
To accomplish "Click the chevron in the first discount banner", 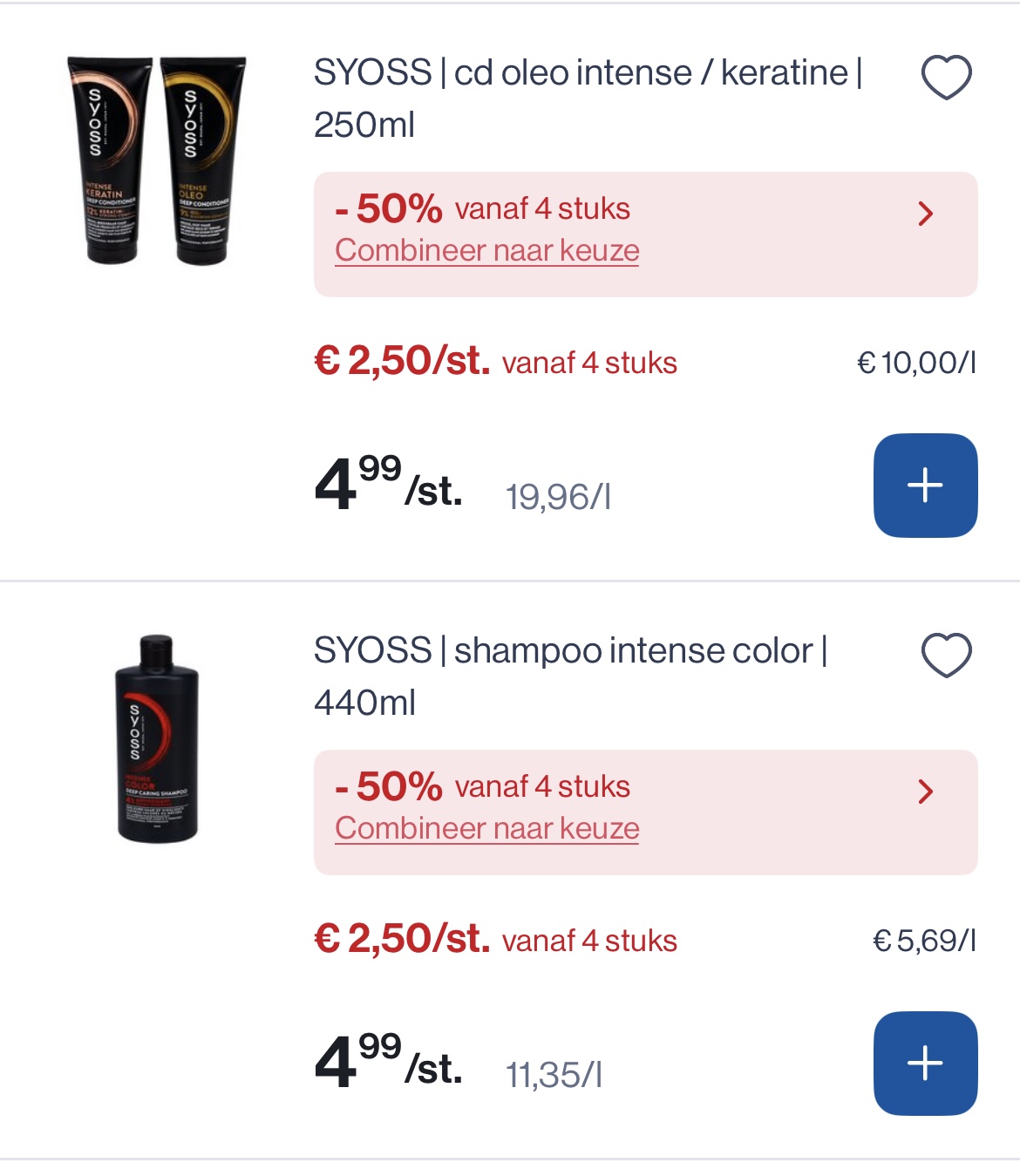I will pyautogui.click(x=926, y=215).
